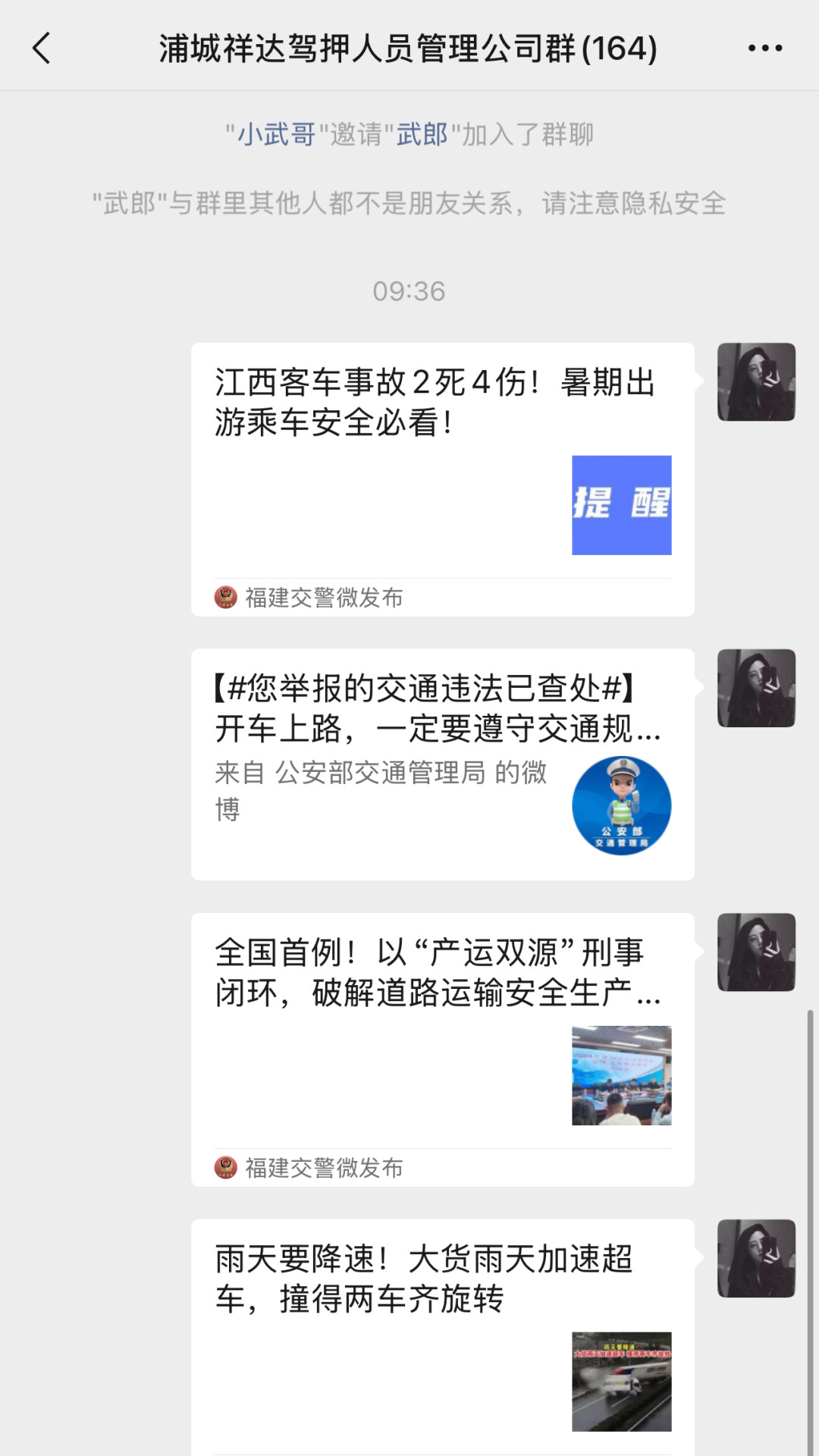This screenshot has height=1456, width=819.
Task: Go back from the group chat
Action: tap(42, 49)
